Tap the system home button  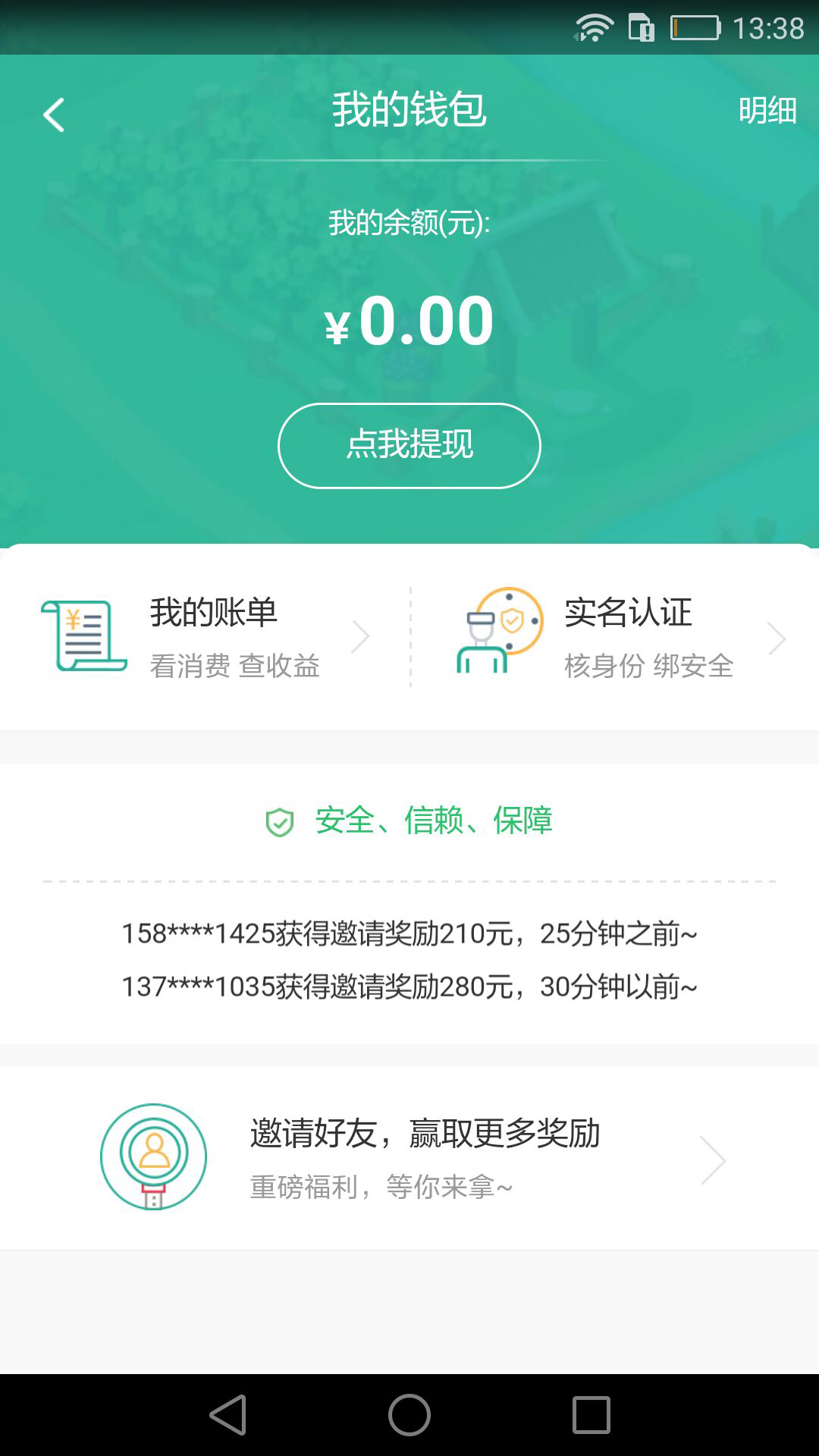409,1415
